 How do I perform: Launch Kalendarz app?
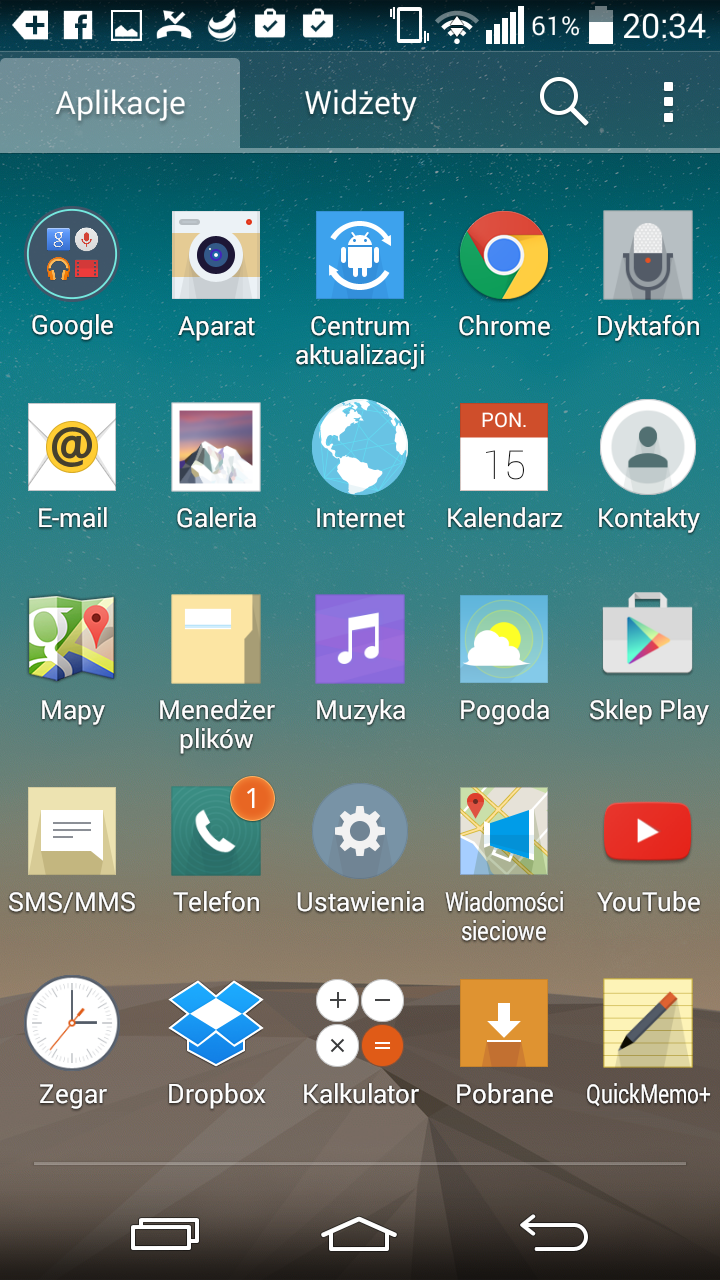[504, 447]
